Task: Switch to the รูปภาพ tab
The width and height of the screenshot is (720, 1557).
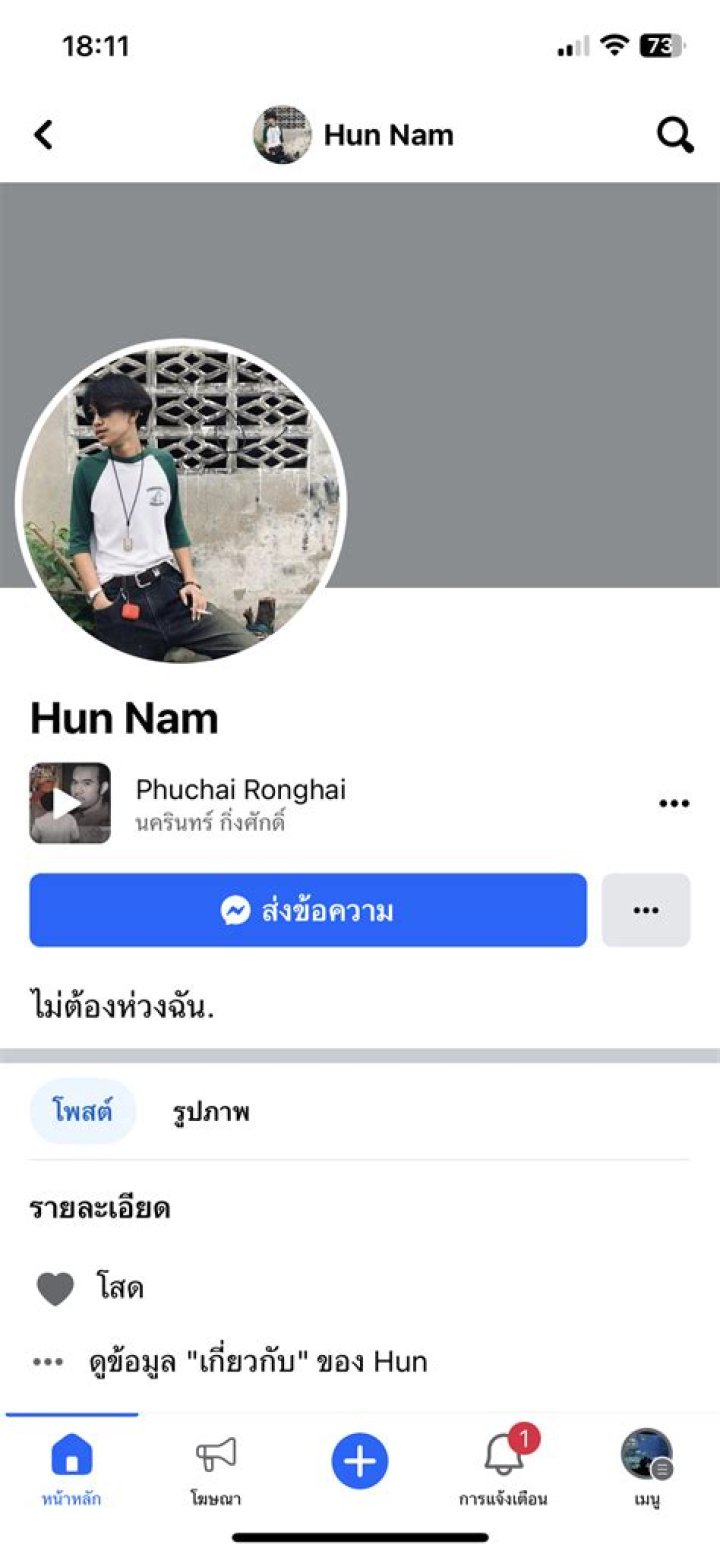Action: pos(210,1112)
